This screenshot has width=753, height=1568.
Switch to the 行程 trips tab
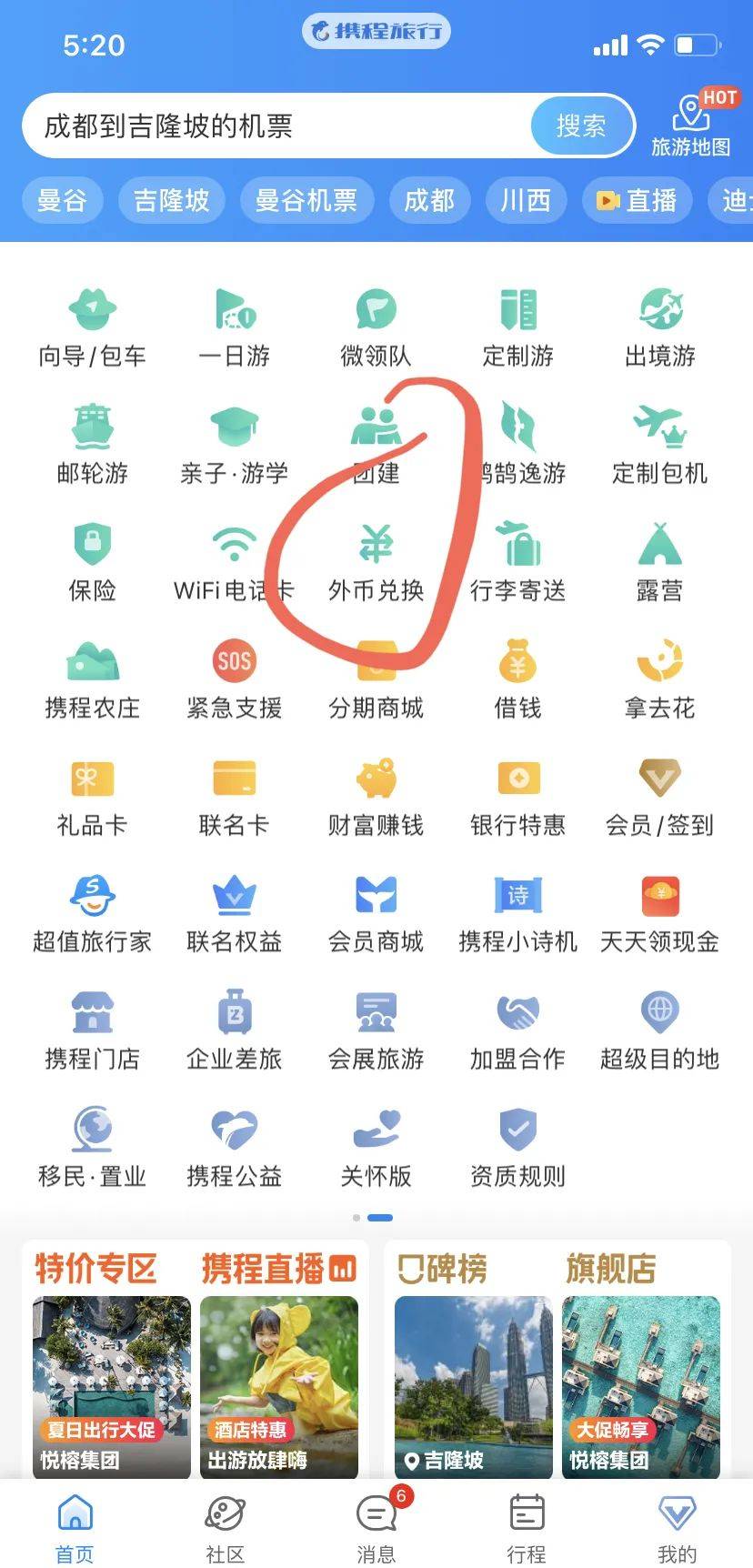527,1526
